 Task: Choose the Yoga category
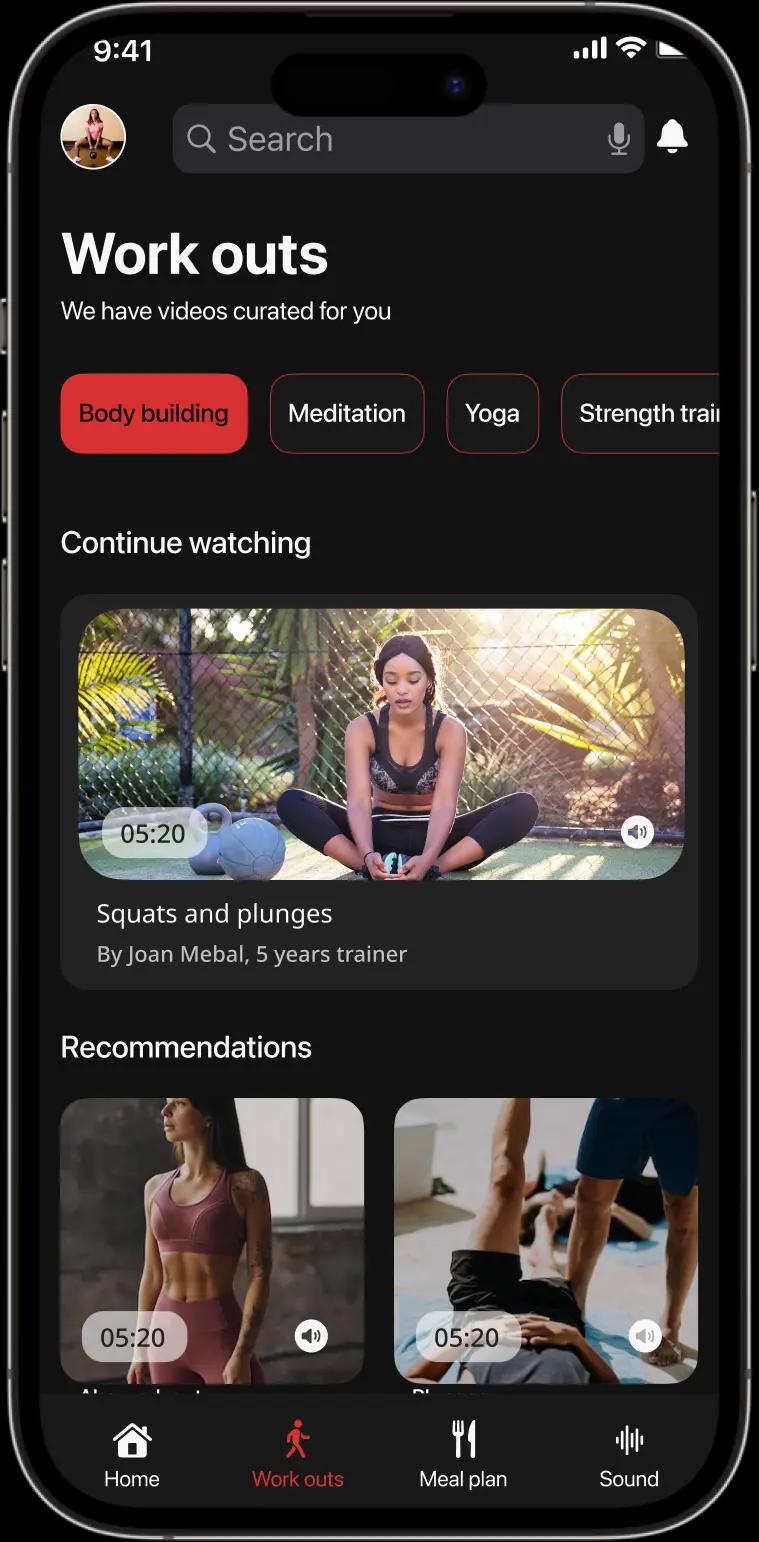tap(492, 413)
